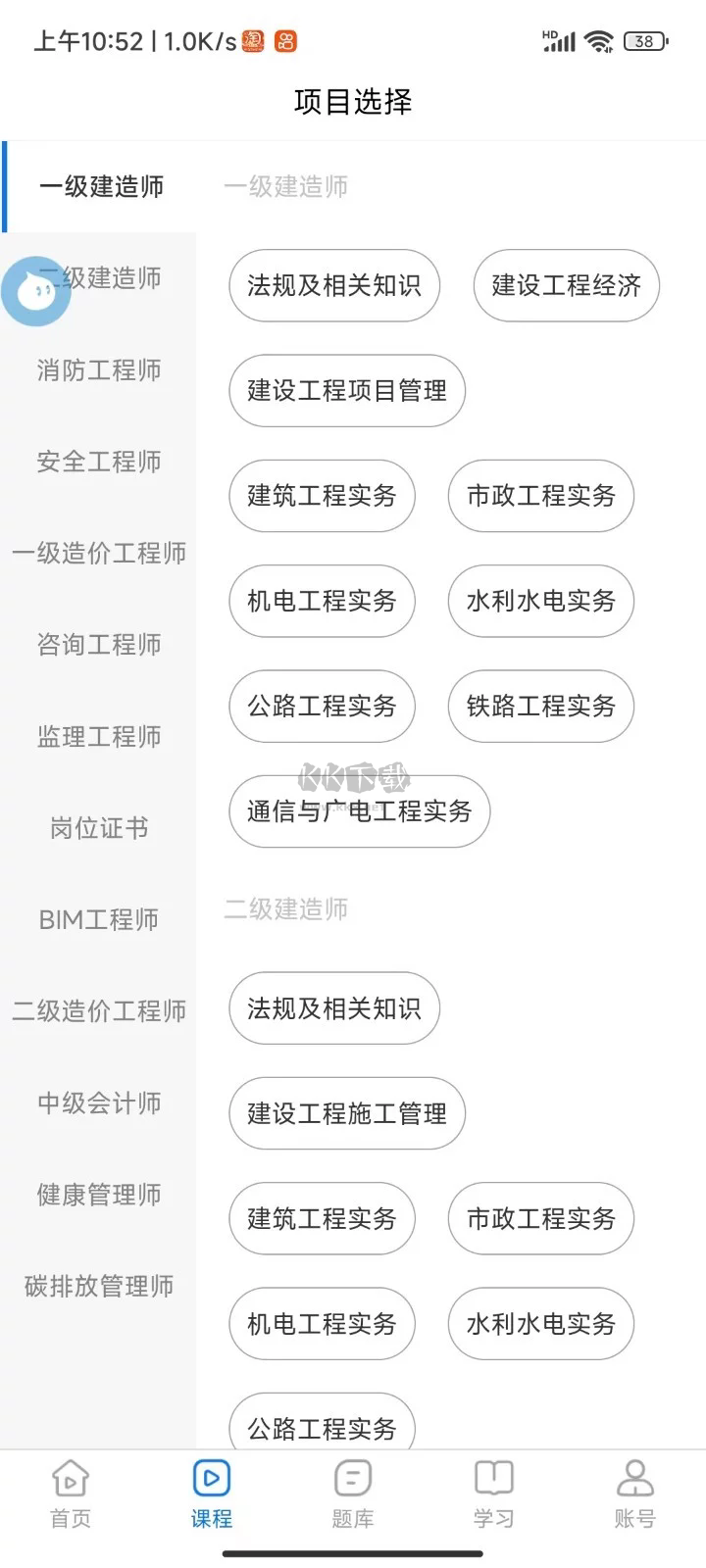
Task: Open the 建设工程施工管理 course
Action: point(347,1113)
